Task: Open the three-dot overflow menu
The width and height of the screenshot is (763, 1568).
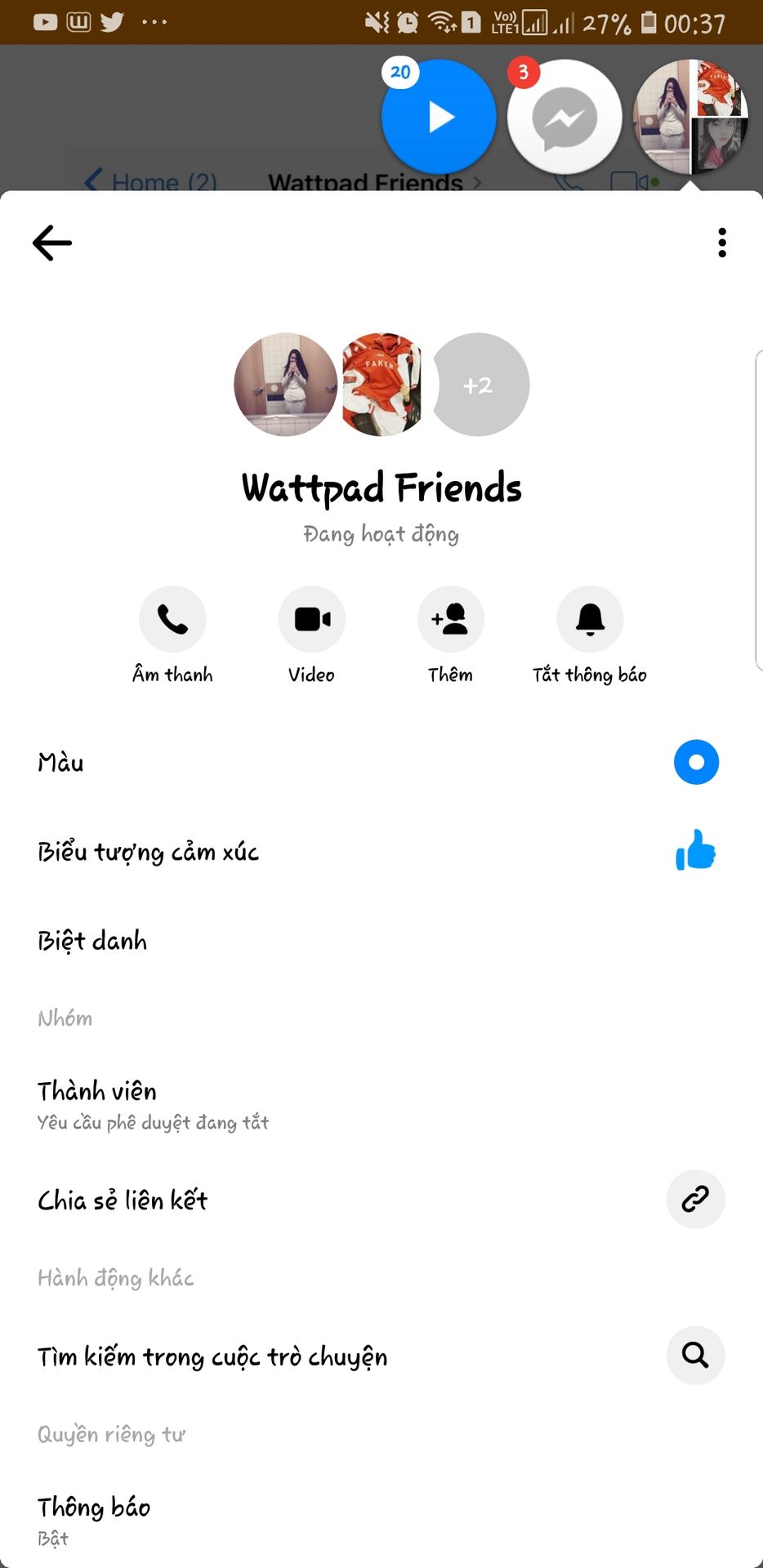Action: (x=721, y=243)
